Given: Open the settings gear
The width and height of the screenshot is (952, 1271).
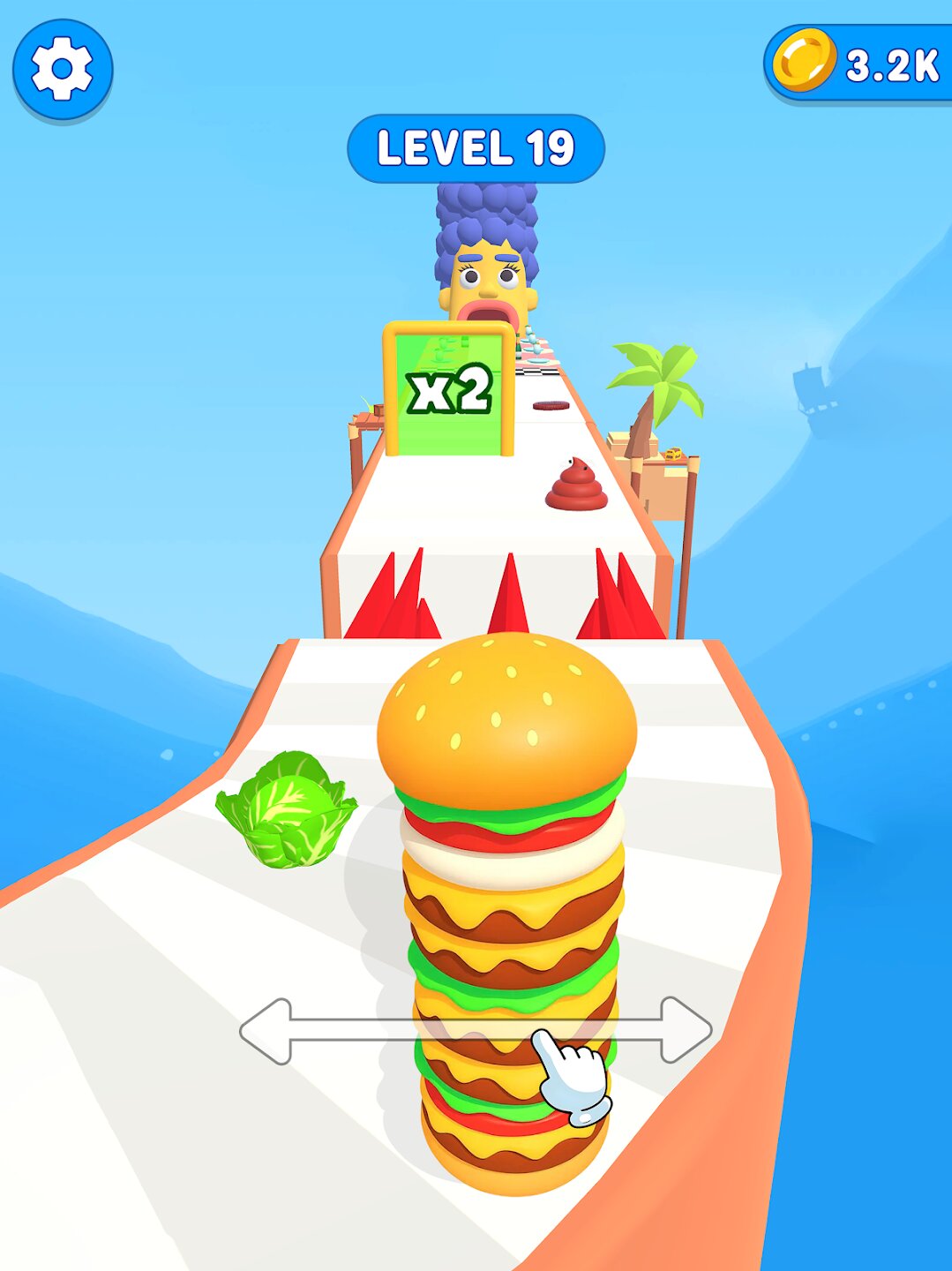Looking at the screenshot, I should coord(62,69).
